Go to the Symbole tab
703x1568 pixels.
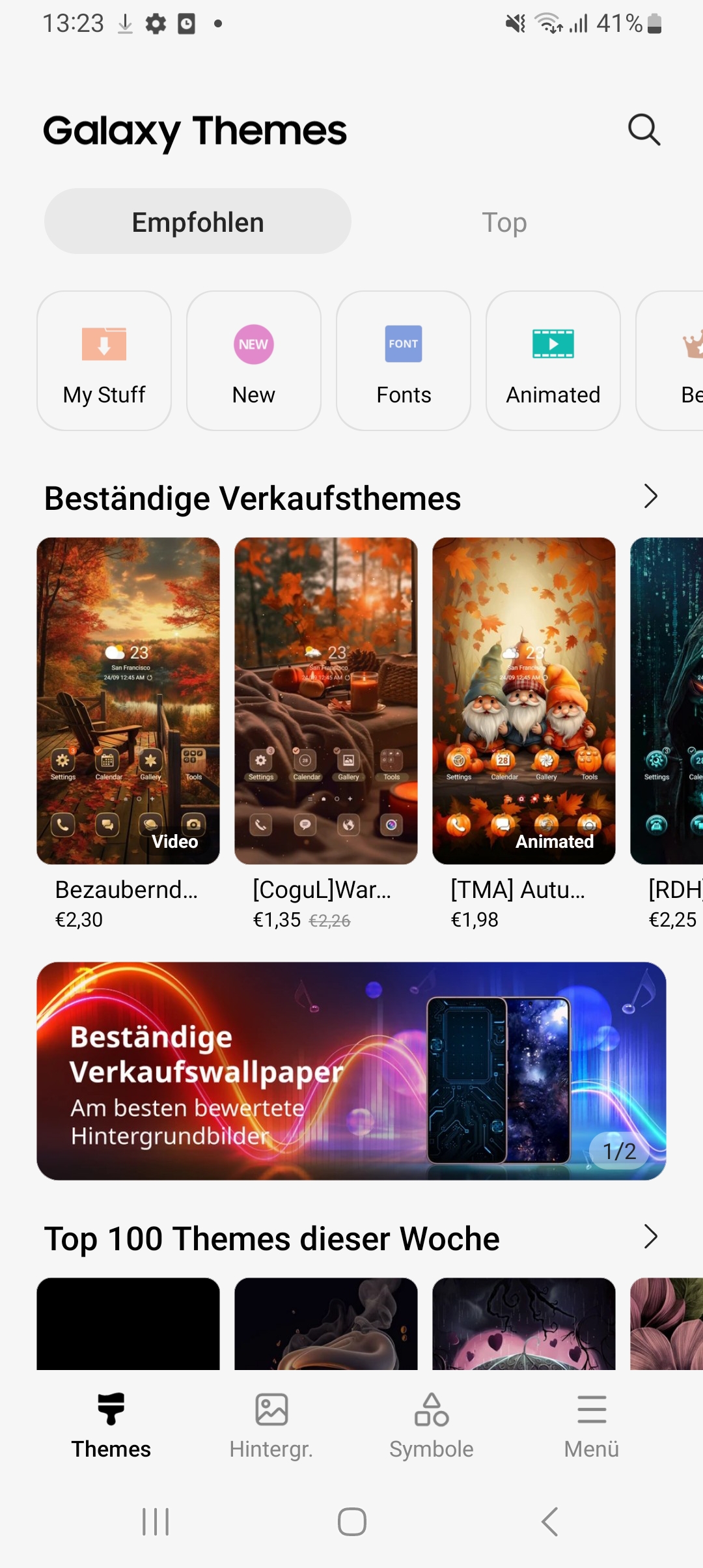pos(432,1426)
